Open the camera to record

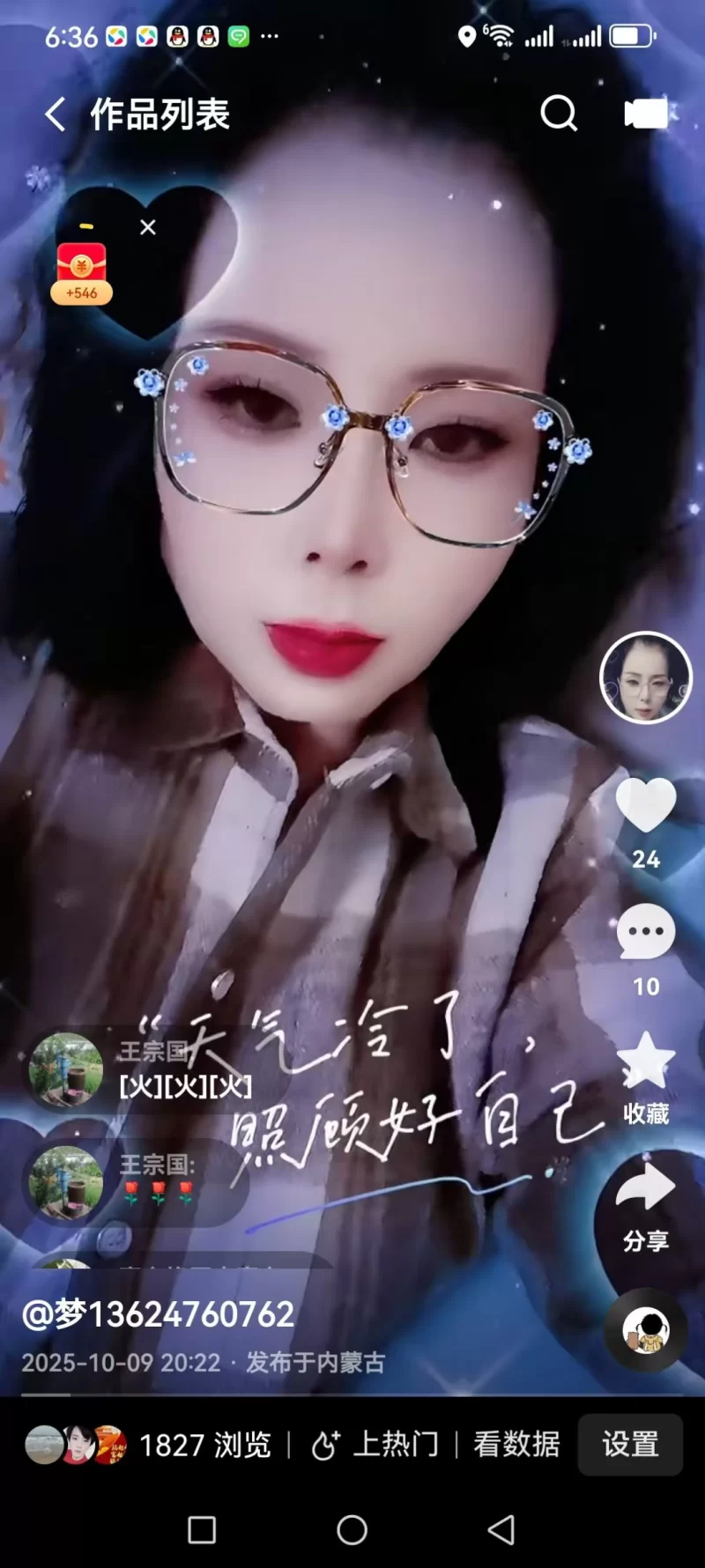pyautogui.click(x=646, y=114)
